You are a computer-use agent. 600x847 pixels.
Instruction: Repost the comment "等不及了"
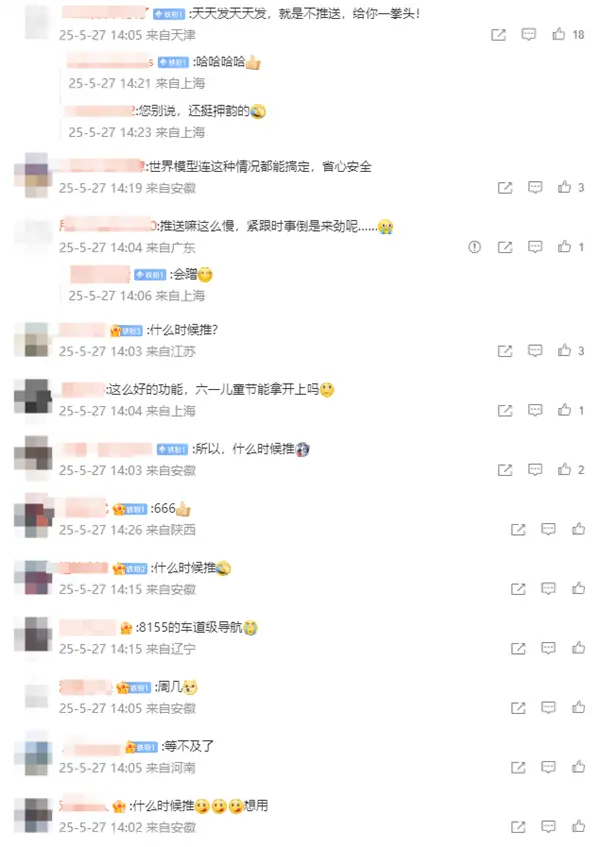[x=518, y=767]
